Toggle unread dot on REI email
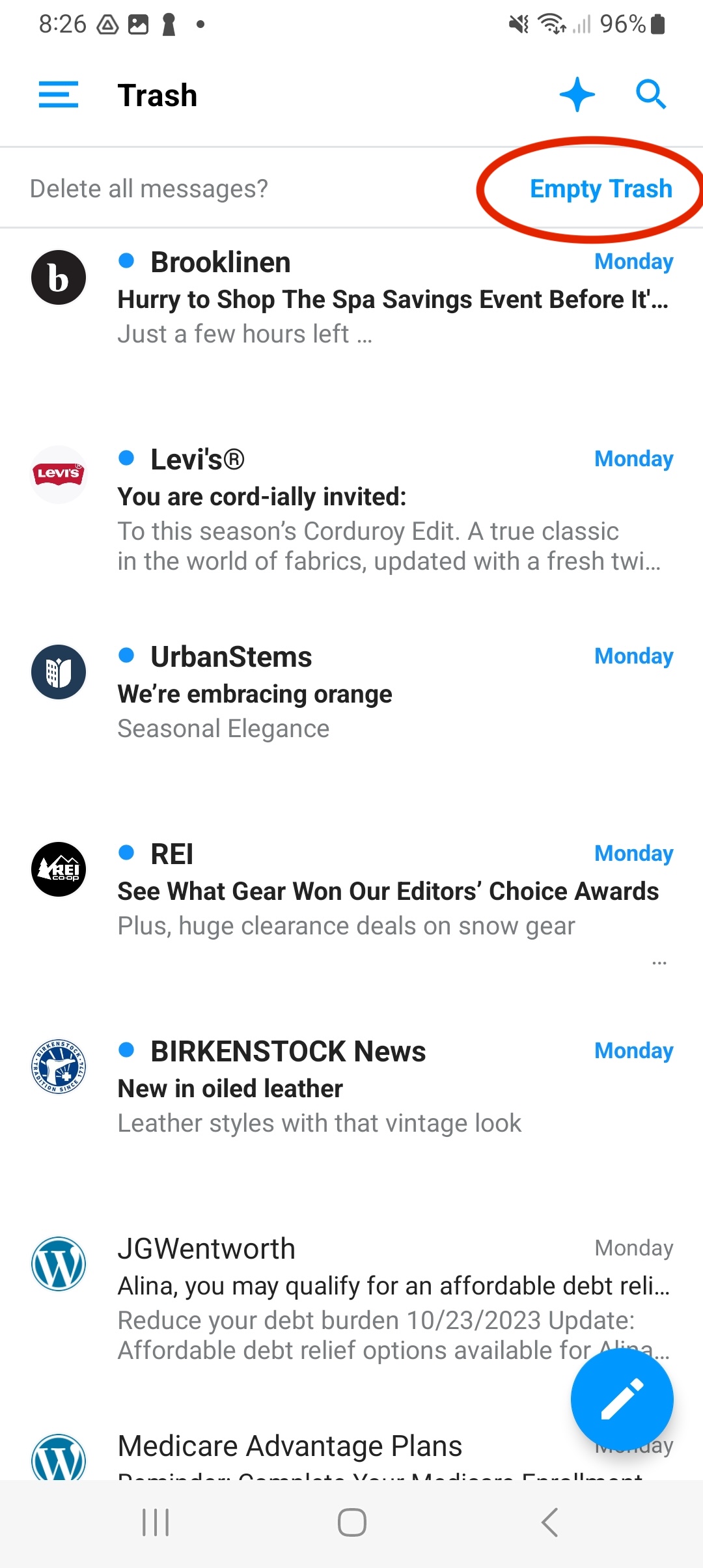 point(126,853)
